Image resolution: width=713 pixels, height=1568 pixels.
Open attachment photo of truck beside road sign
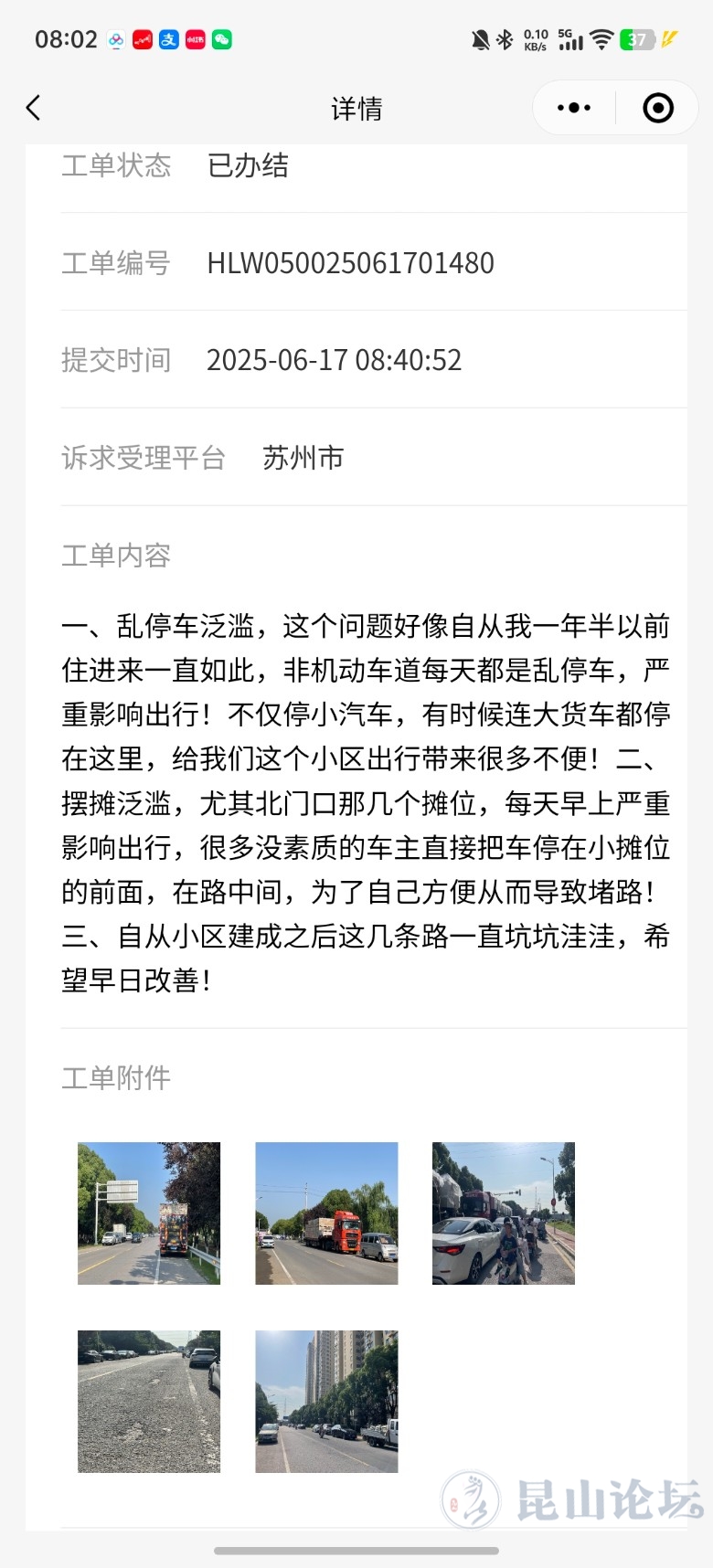click(x=149, y=1213)
